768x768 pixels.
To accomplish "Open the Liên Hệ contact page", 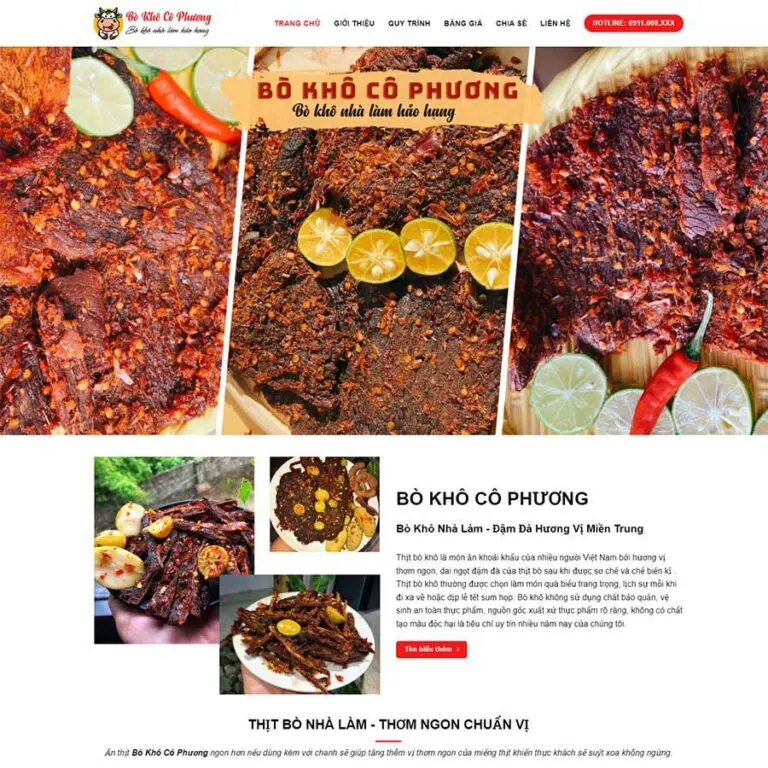I will tap(555, 23).
